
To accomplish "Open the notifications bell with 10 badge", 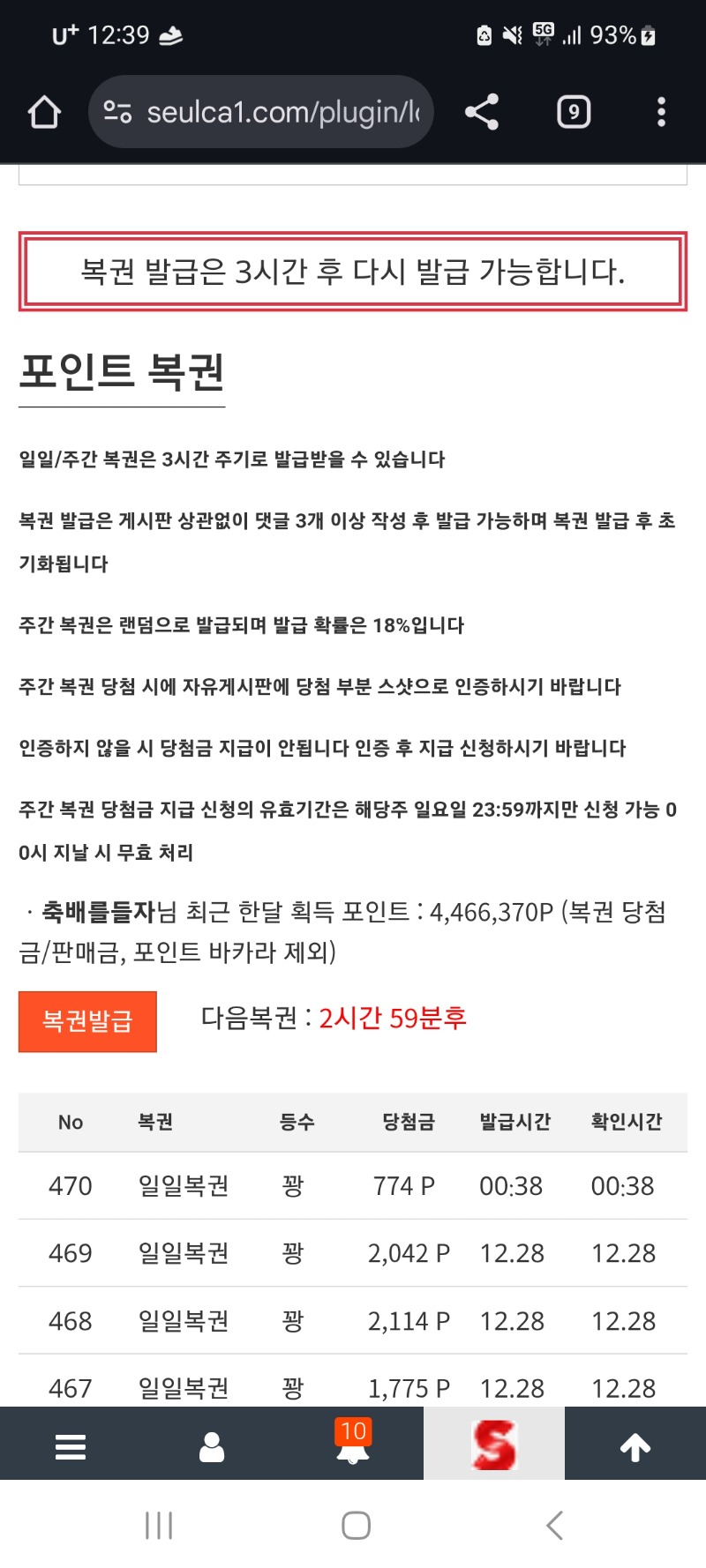I will pos(353,1445).
